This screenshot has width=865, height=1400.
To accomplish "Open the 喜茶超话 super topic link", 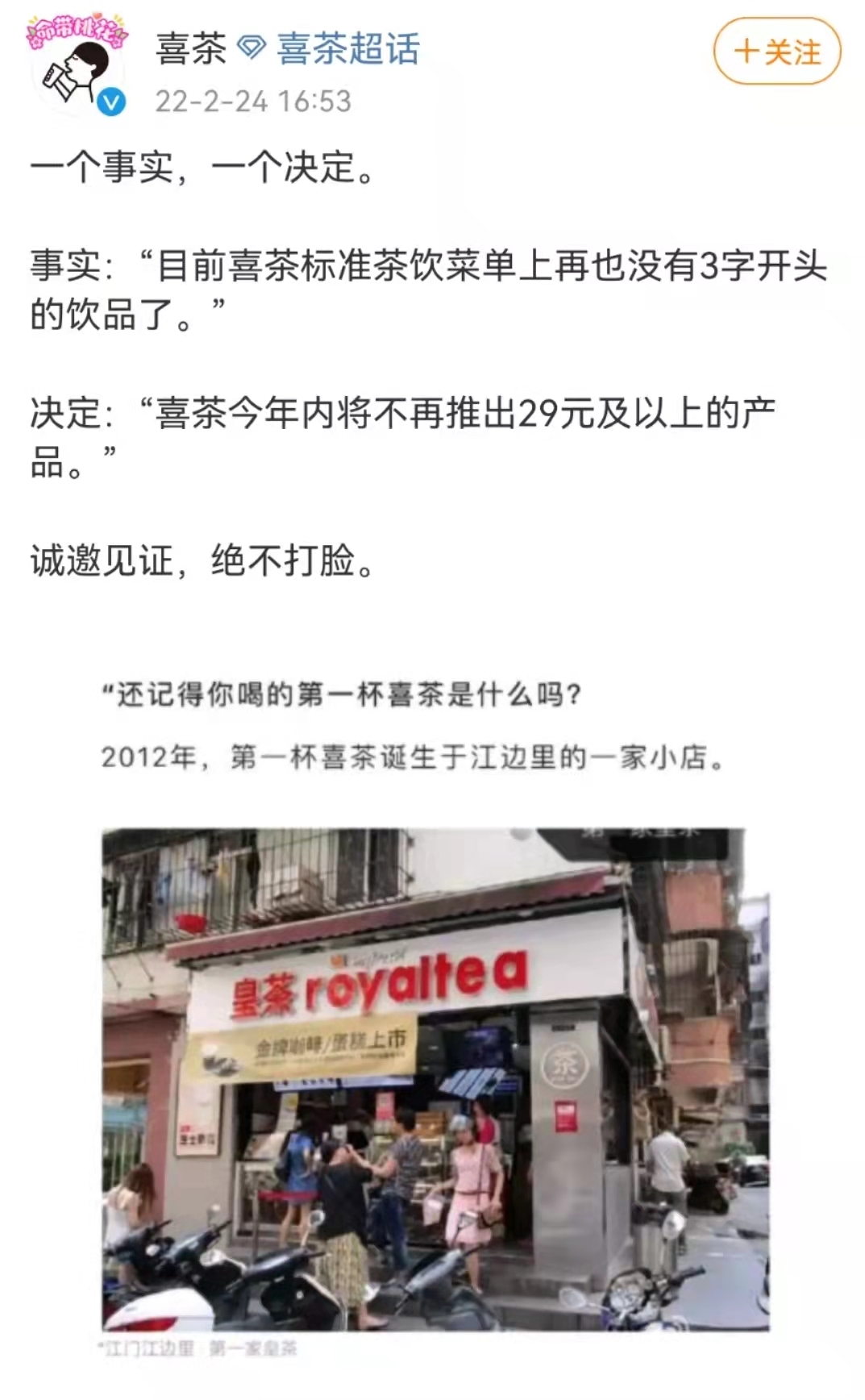I will (x=329, y=49).
